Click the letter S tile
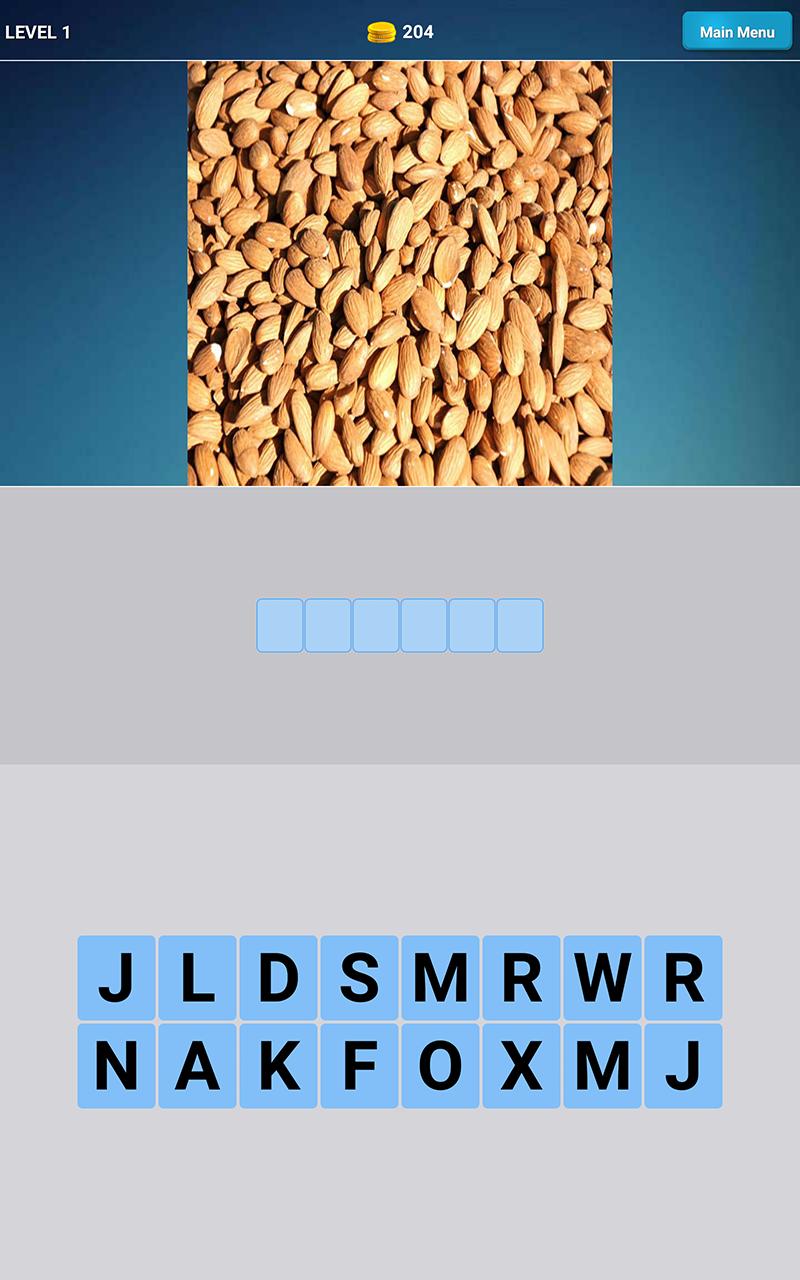This screenshot has width=800, height=1280. coord(360,980)
